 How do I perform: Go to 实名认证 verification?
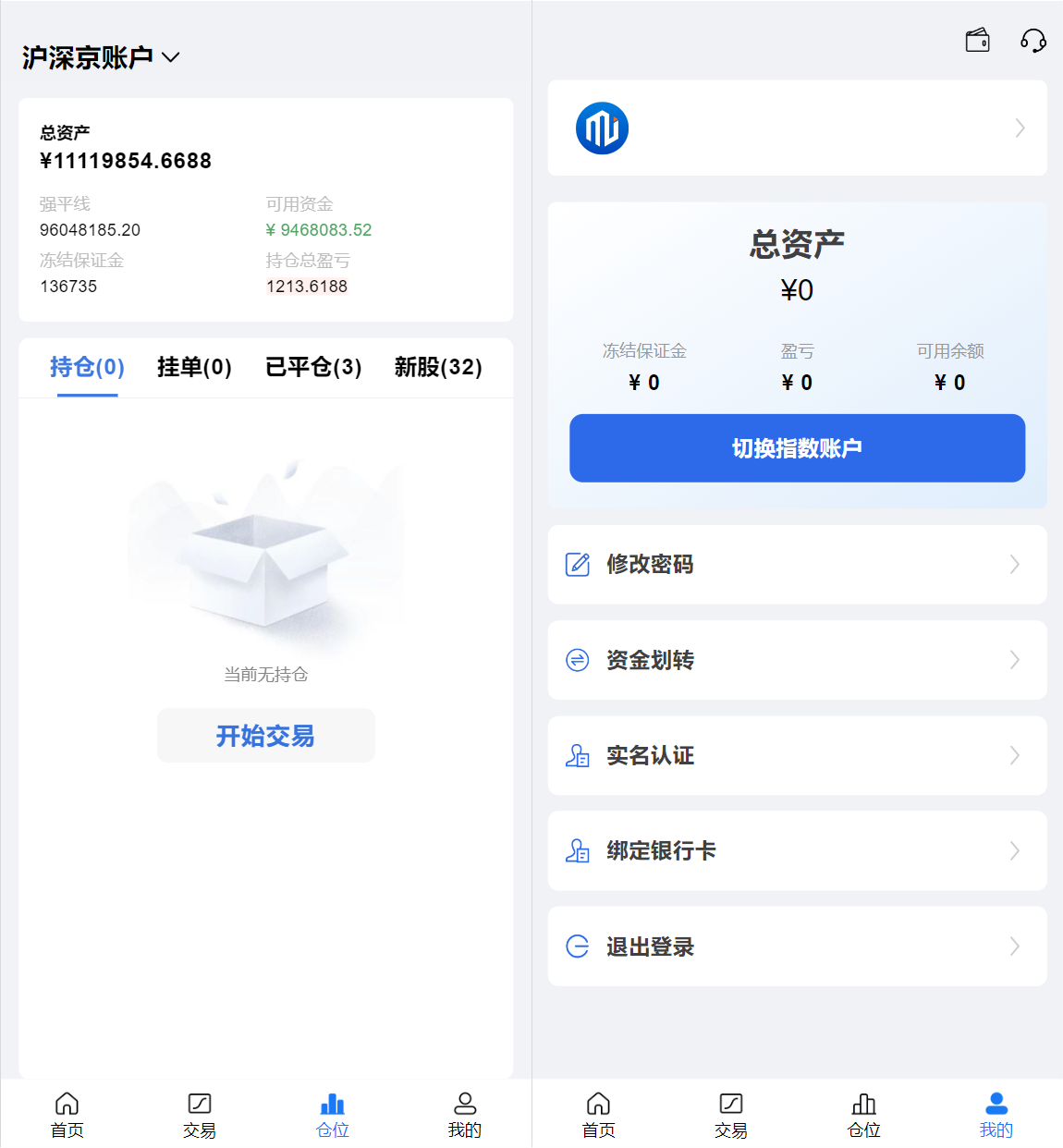(797, 755)
